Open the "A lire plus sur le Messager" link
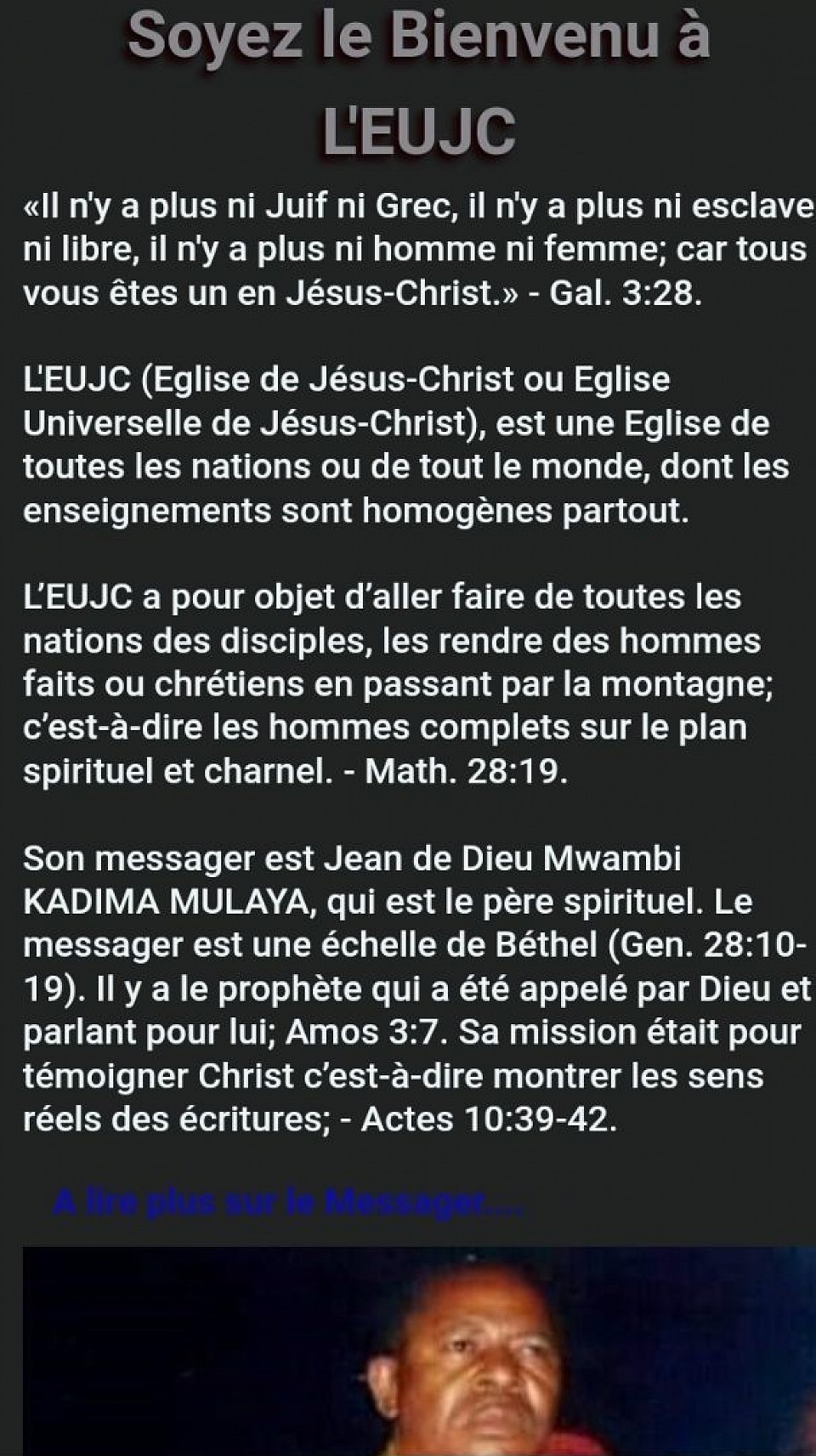The height and width of the screenshot is (1456, 816). (288, 1203)
